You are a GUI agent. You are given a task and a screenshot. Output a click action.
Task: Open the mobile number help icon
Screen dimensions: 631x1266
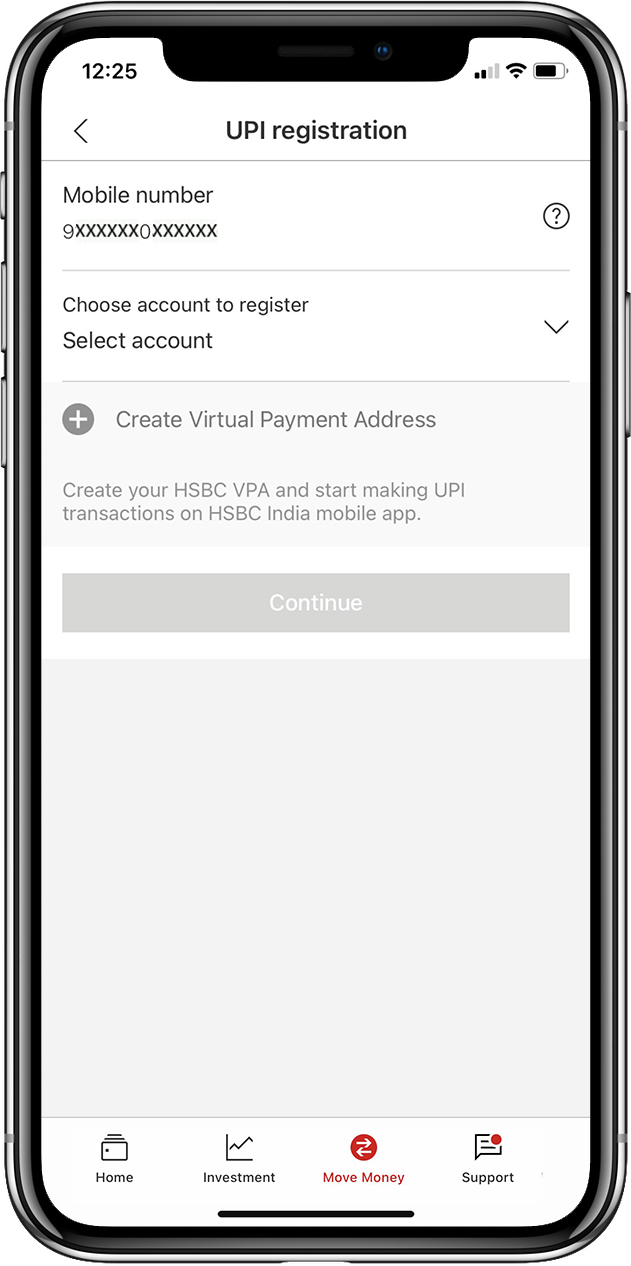click(x=556, y=216)
